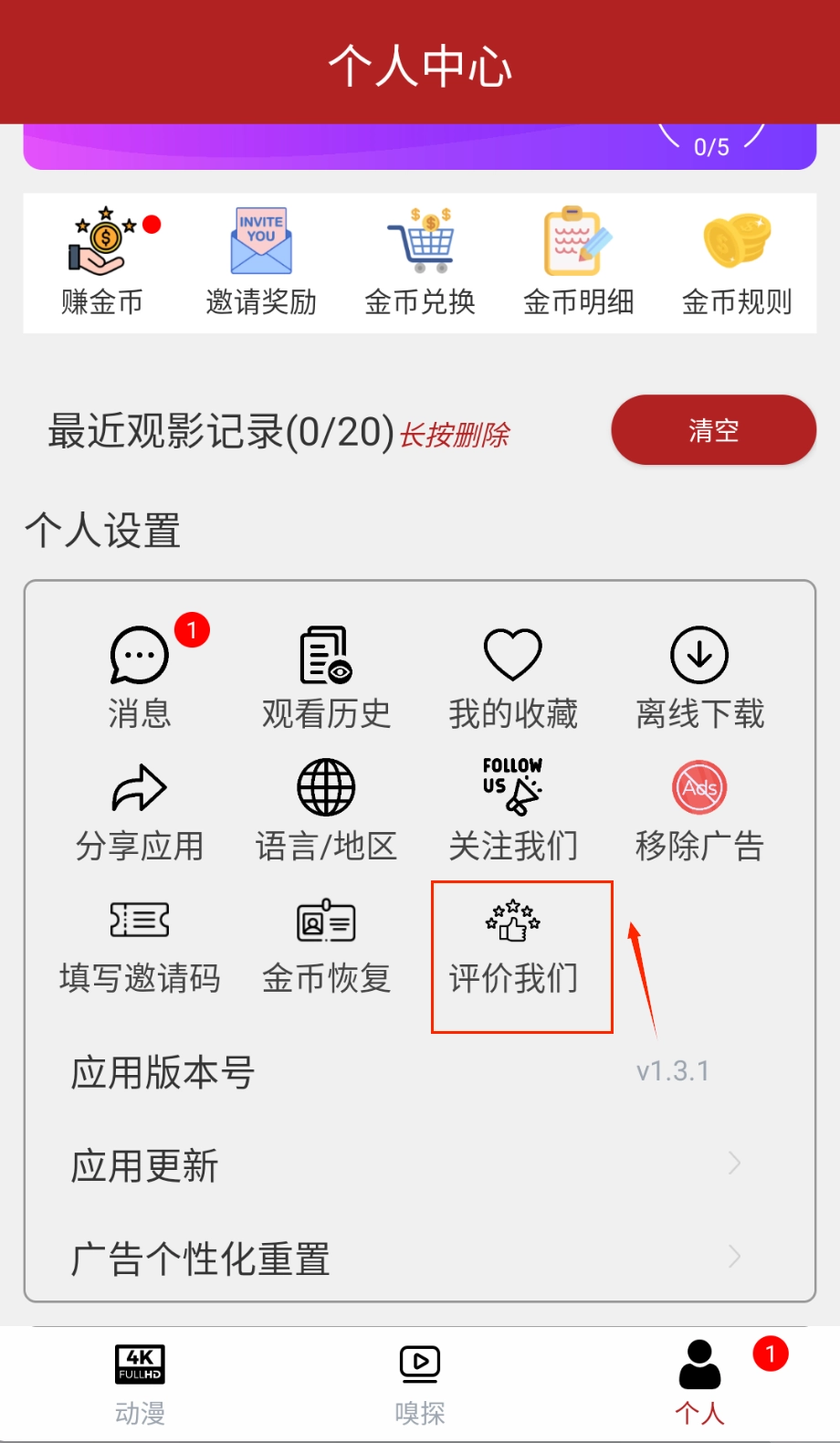
Task: Open 广告个性化重置 row
Action: click(x=406, y=1258)
